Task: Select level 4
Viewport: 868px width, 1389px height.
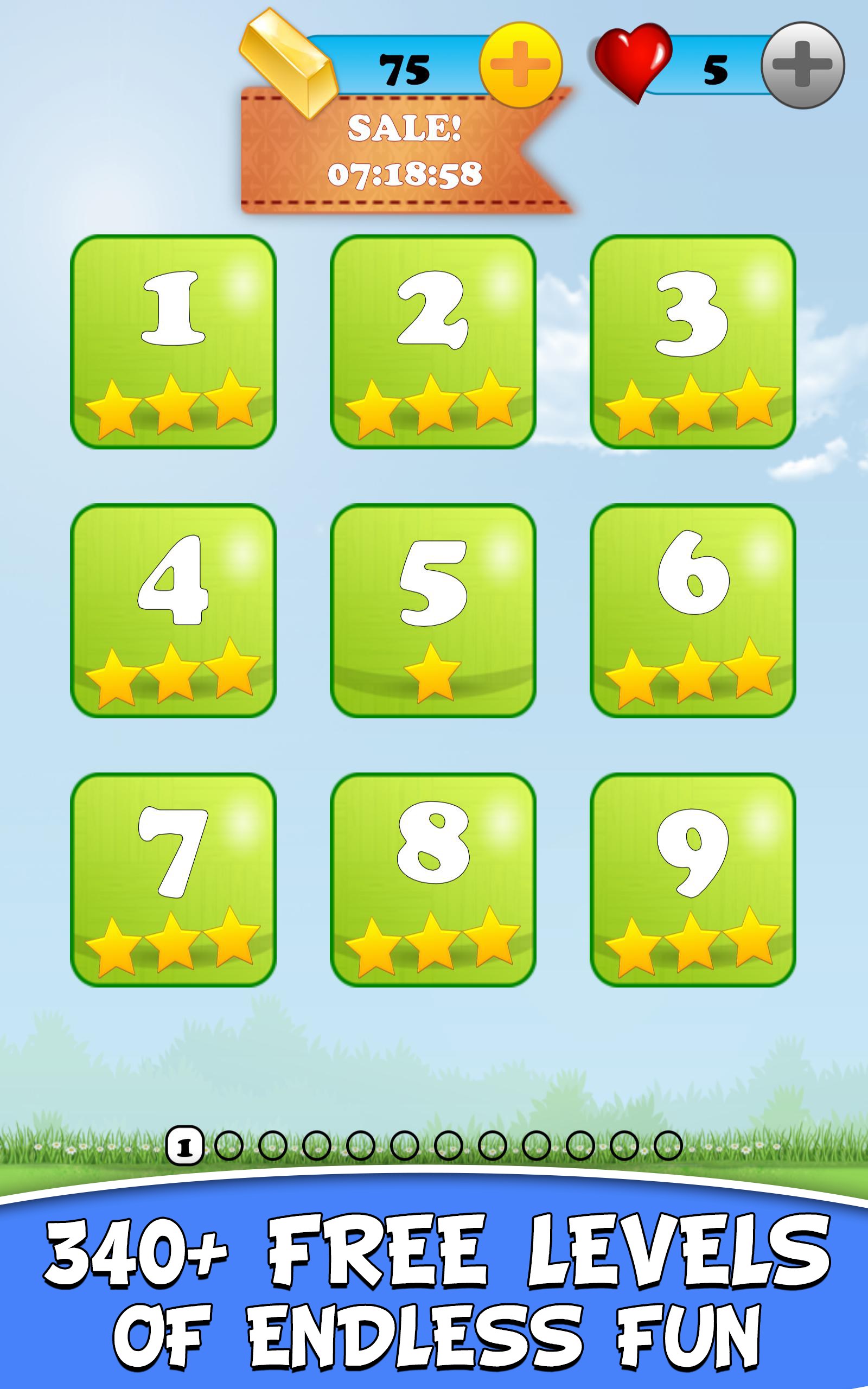Action: point(173,610)
